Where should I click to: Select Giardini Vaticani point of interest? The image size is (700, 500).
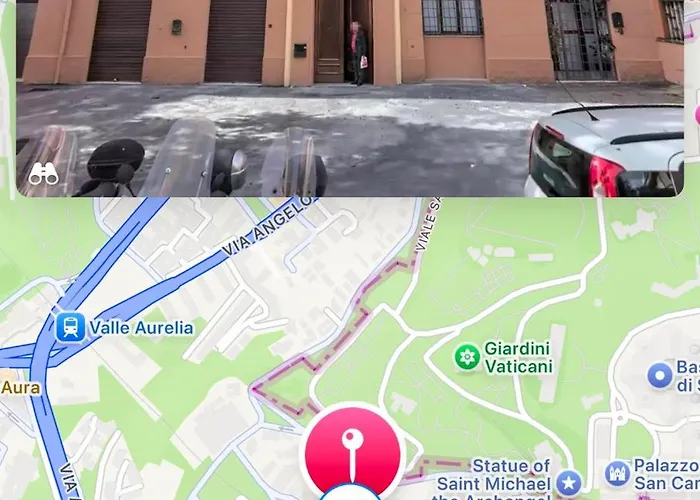(x=467, y=356)
